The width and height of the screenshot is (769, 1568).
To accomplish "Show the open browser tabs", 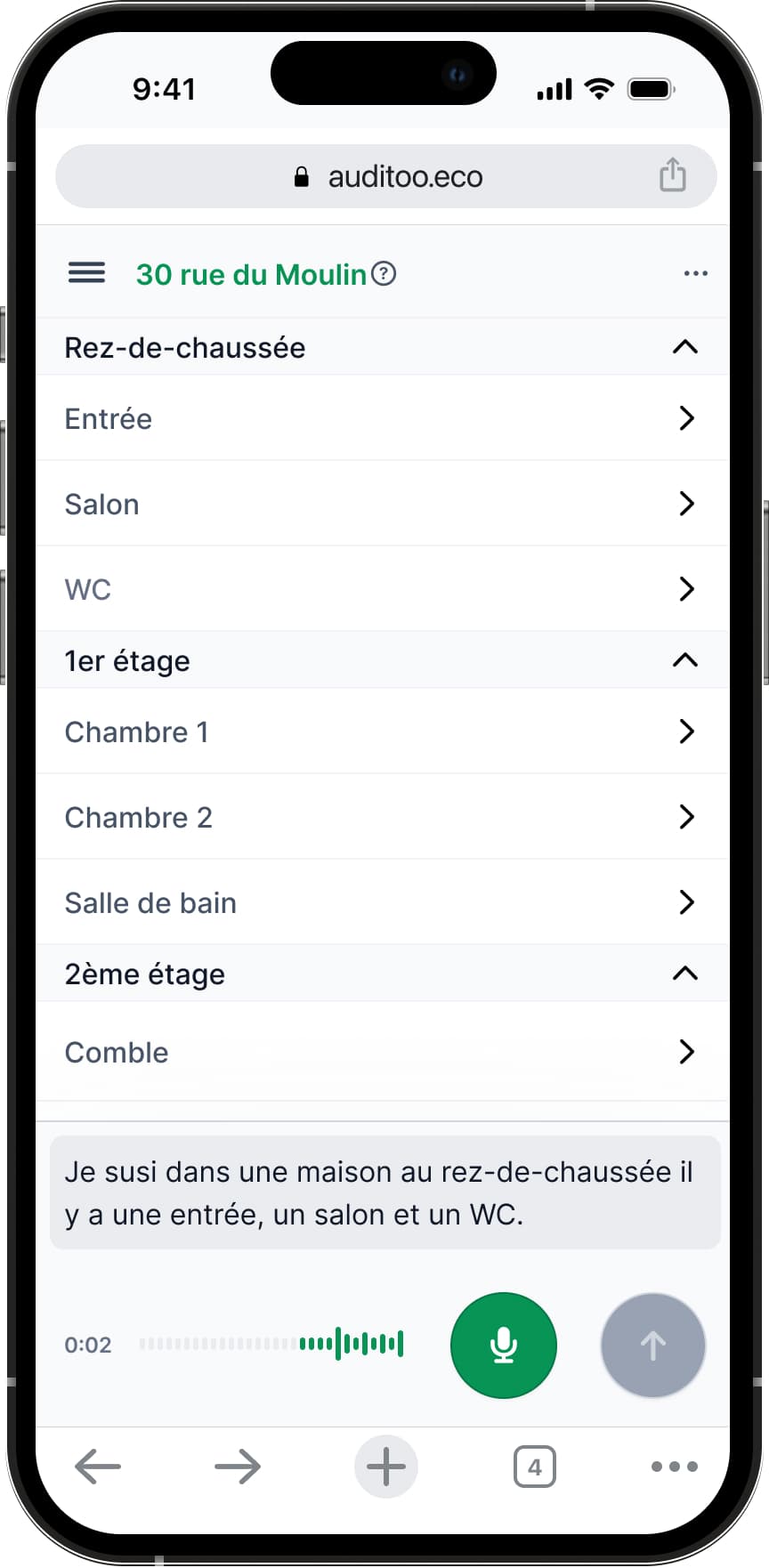I will coord(534,1467).
